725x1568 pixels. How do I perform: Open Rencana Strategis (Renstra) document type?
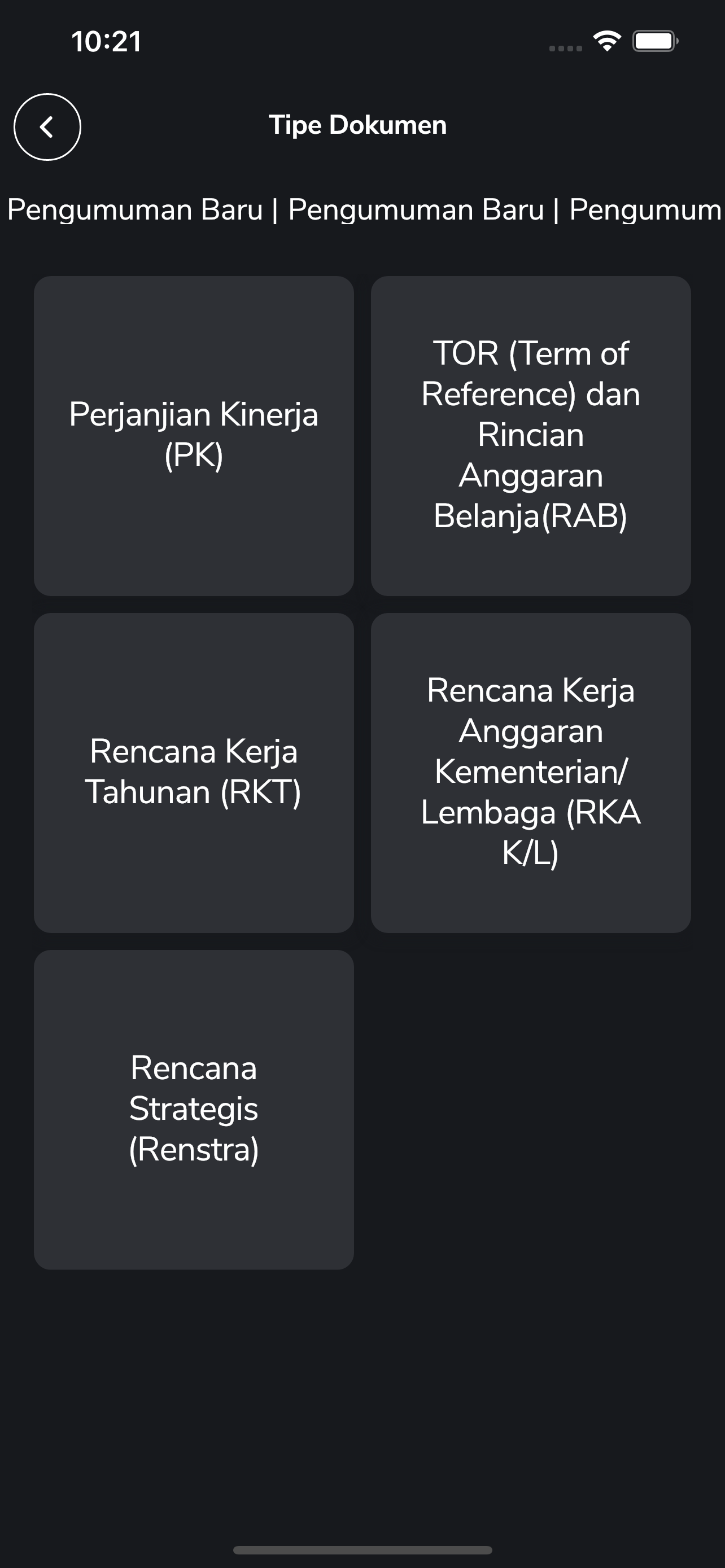[x=194, y=1110]
